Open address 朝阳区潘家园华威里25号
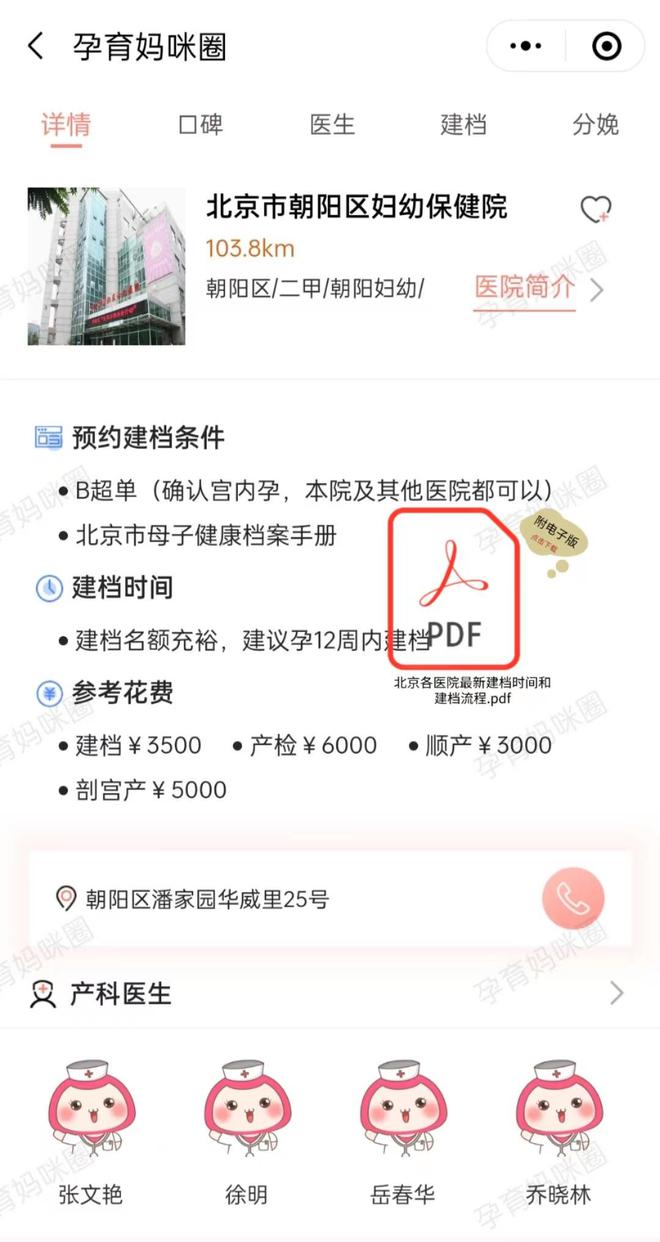660x1242 pixels. (207, 899)
